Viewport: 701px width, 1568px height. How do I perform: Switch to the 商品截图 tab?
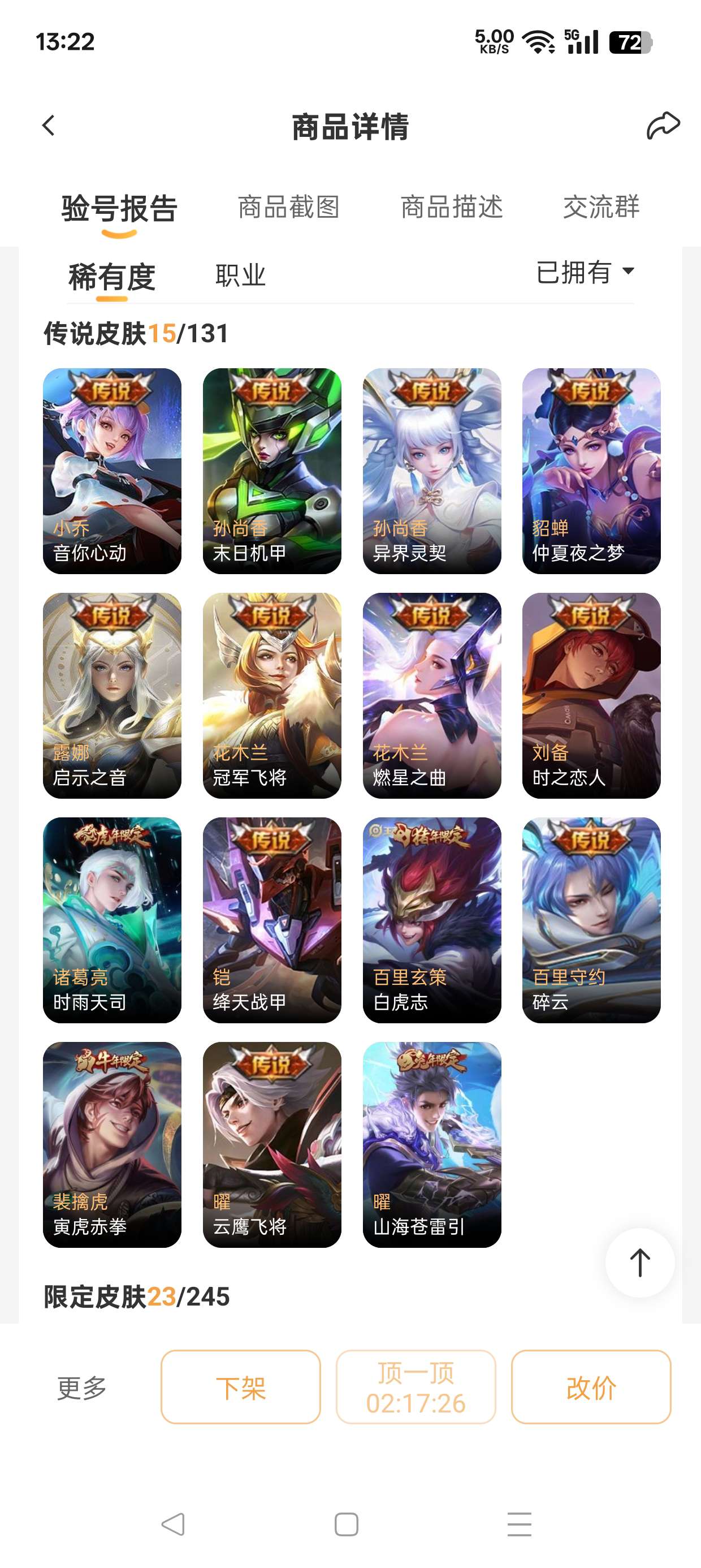[x=288, y=208]
